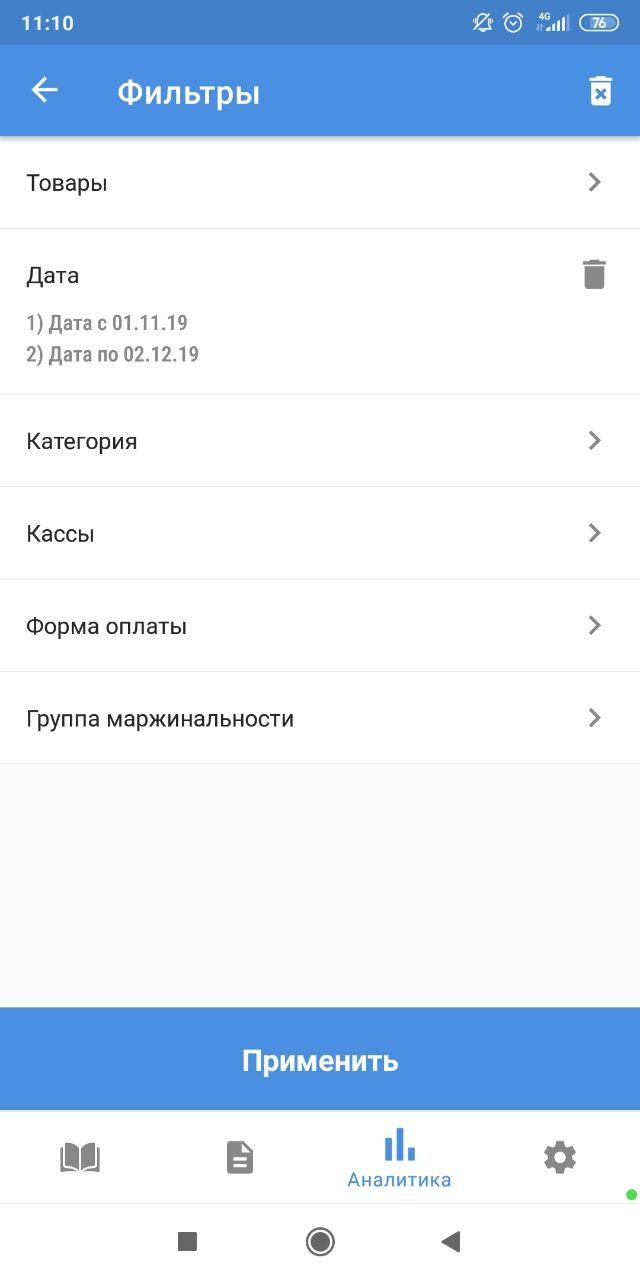640x1280 pixels.
Task: Switch to the documents tab
Action: click(x=240, y=1158)
